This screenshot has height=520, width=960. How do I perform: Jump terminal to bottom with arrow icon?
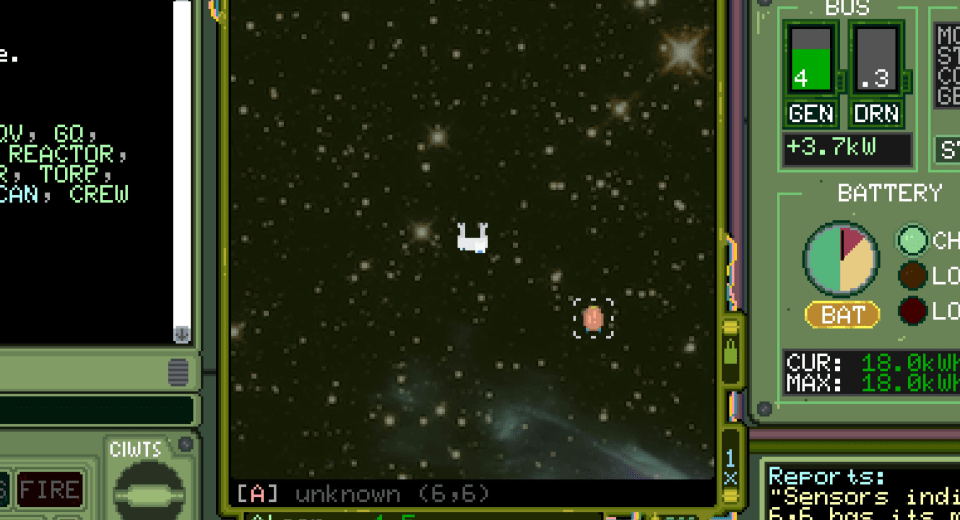pos(181,333)
